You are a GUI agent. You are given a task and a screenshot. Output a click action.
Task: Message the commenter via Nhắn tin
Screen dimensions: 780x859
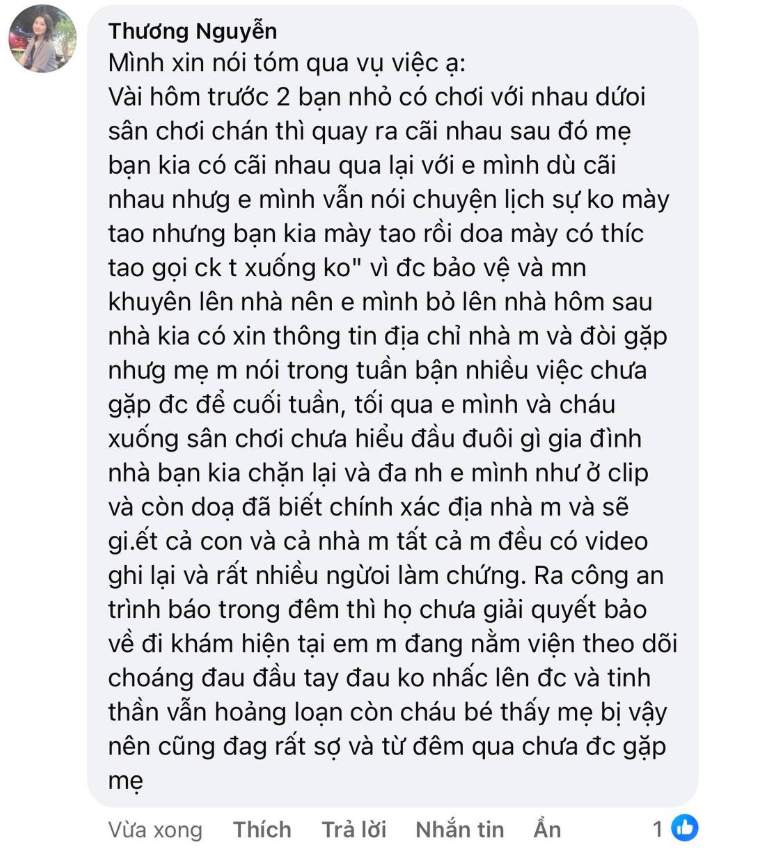click(459, 829)
